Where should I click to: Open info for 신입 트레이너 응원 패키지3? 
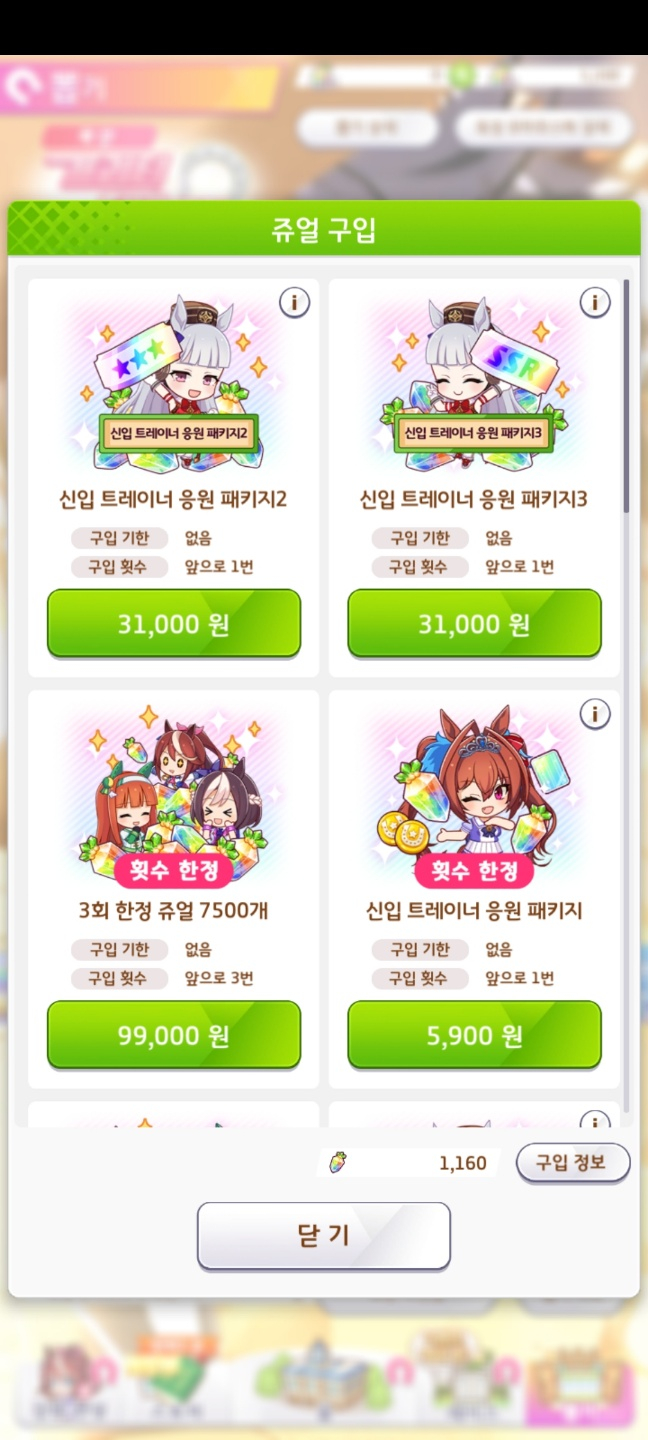(x=595, y=302)
